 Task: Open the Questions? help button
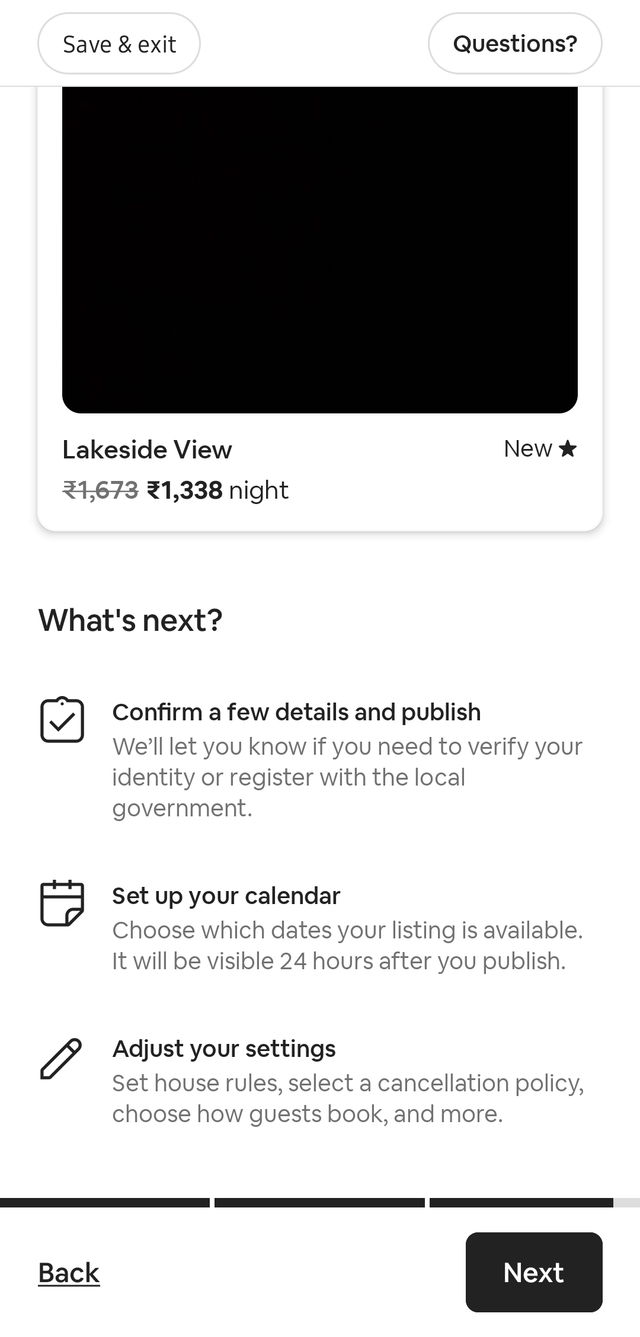coord(514,44)
